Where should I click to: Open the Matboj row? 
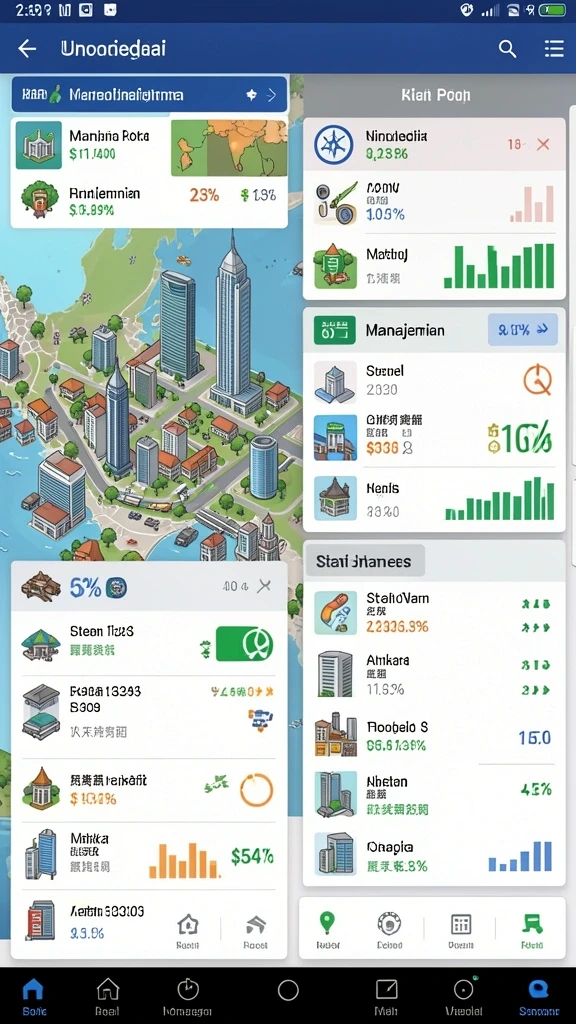pos(434,265)
